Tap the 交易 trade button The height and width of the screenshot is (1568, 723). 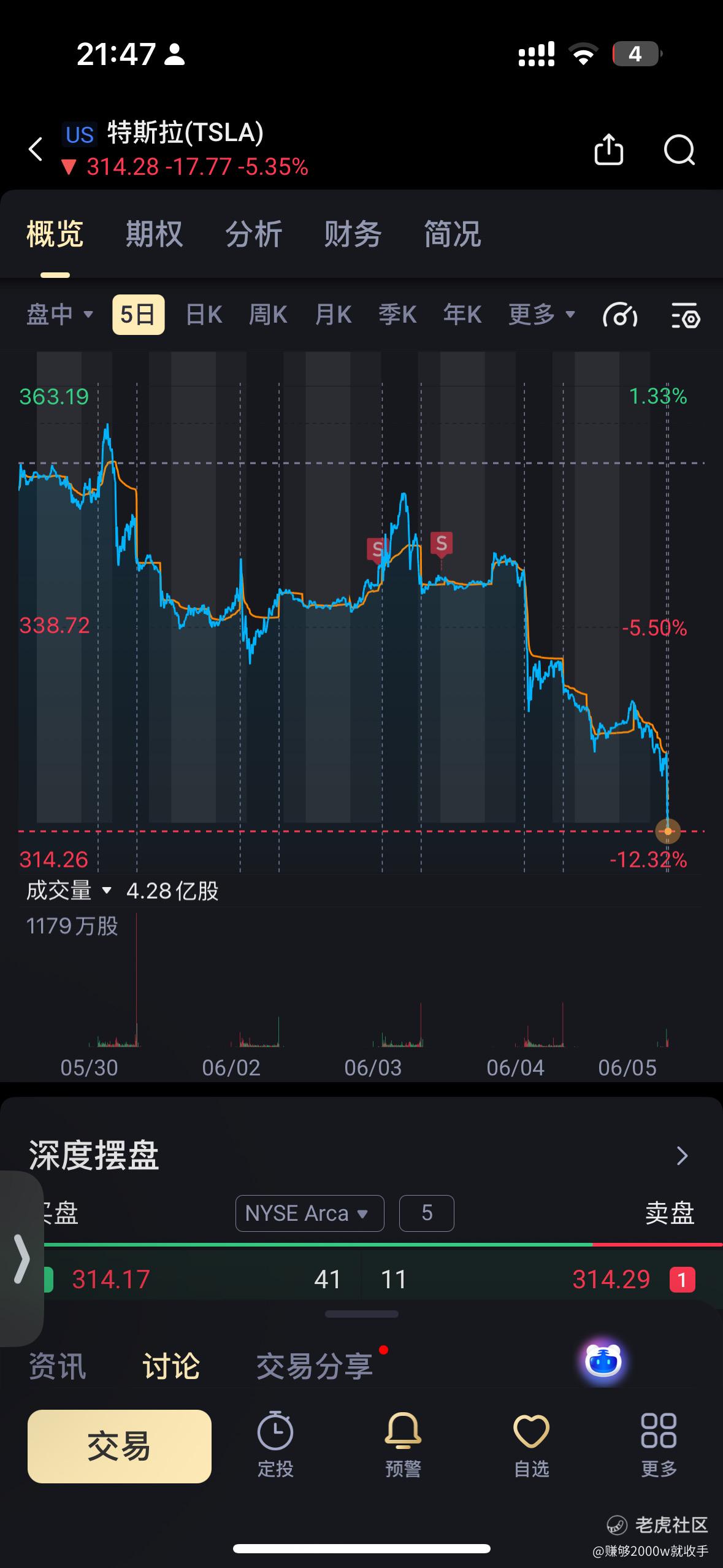click(120, 1446)
